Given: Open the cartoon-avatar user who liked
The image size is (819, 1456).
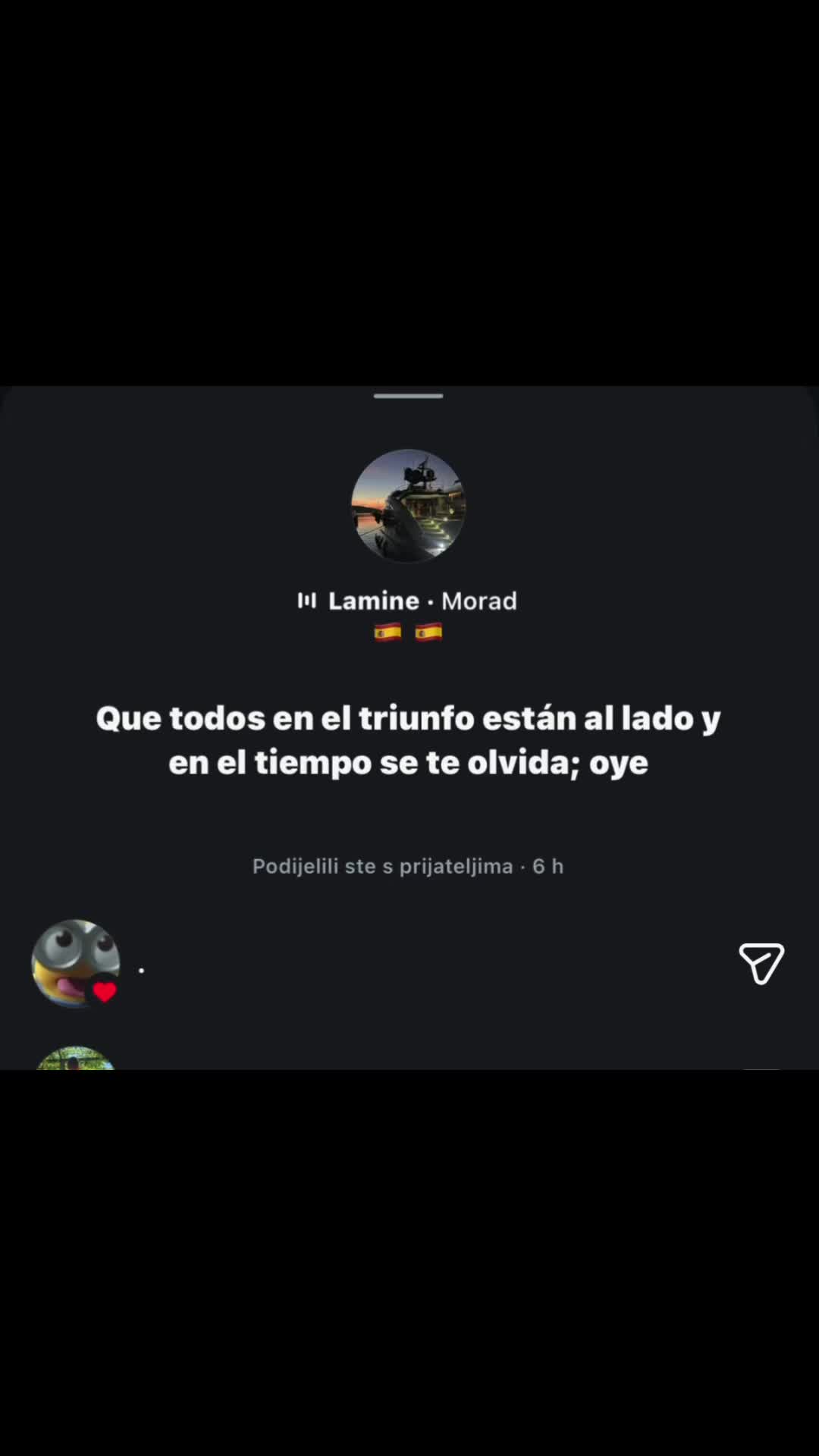Looking at the screenshot, I should coord(76,964).
